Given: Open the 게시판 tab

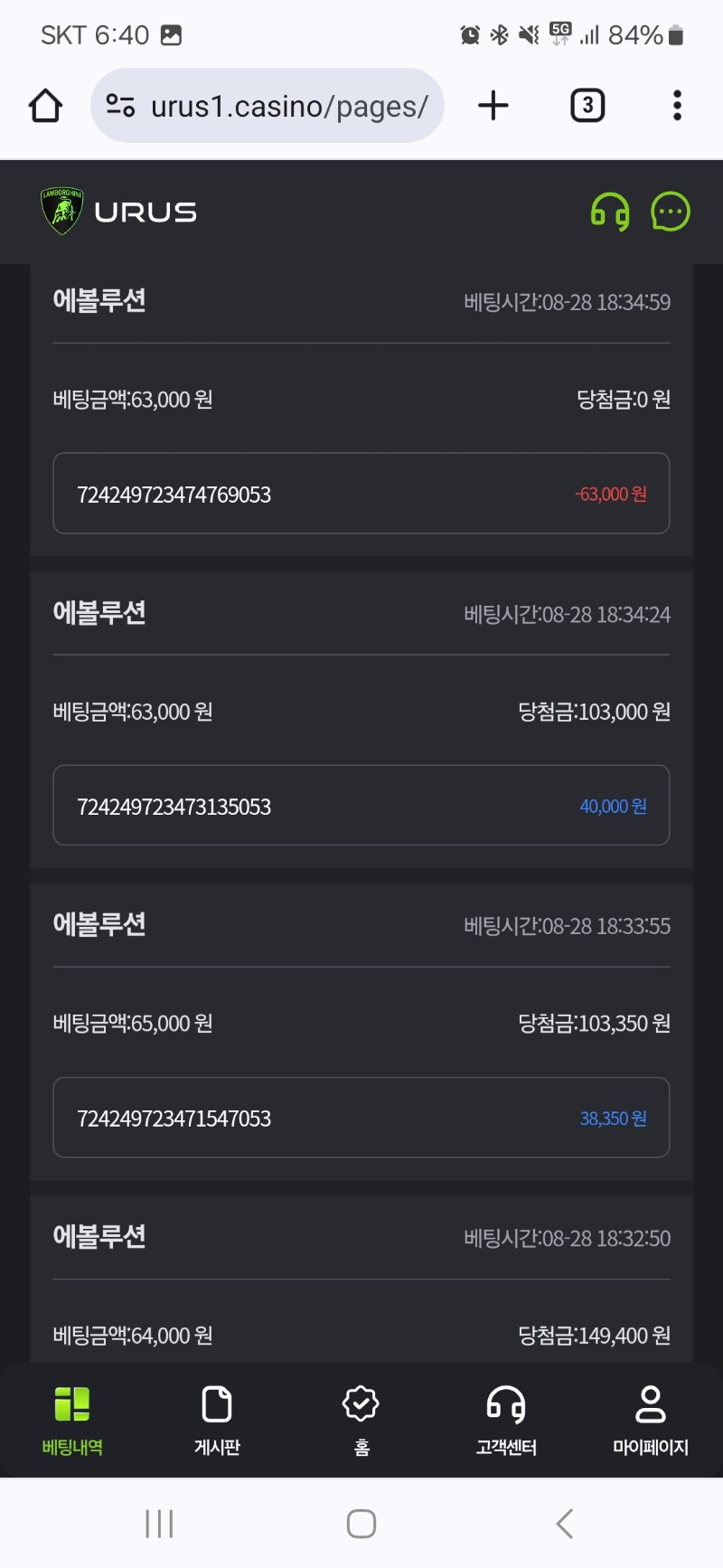Looking at the screenshot, I should (x=217, y=1420).
